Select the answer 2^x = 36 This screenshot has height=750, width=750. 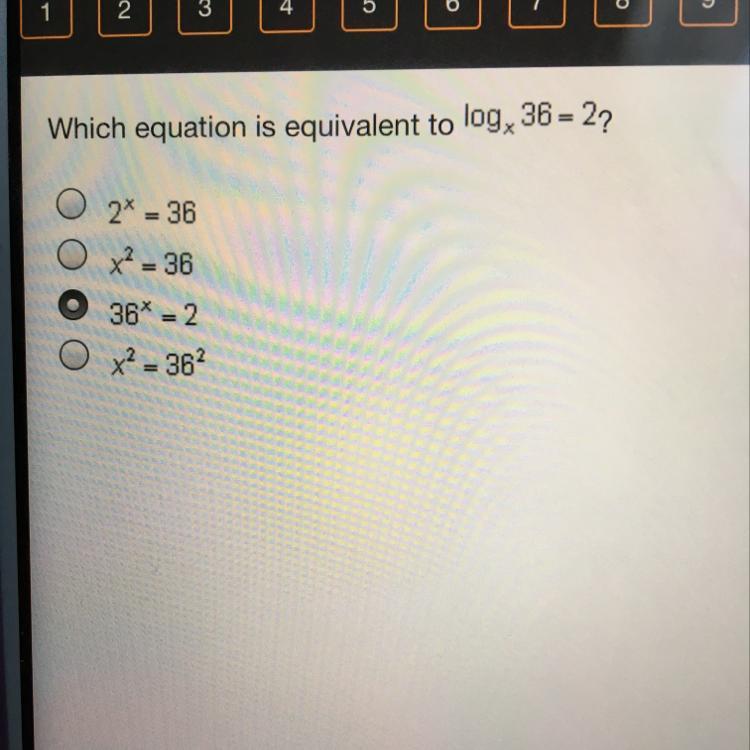coord(71,204)
